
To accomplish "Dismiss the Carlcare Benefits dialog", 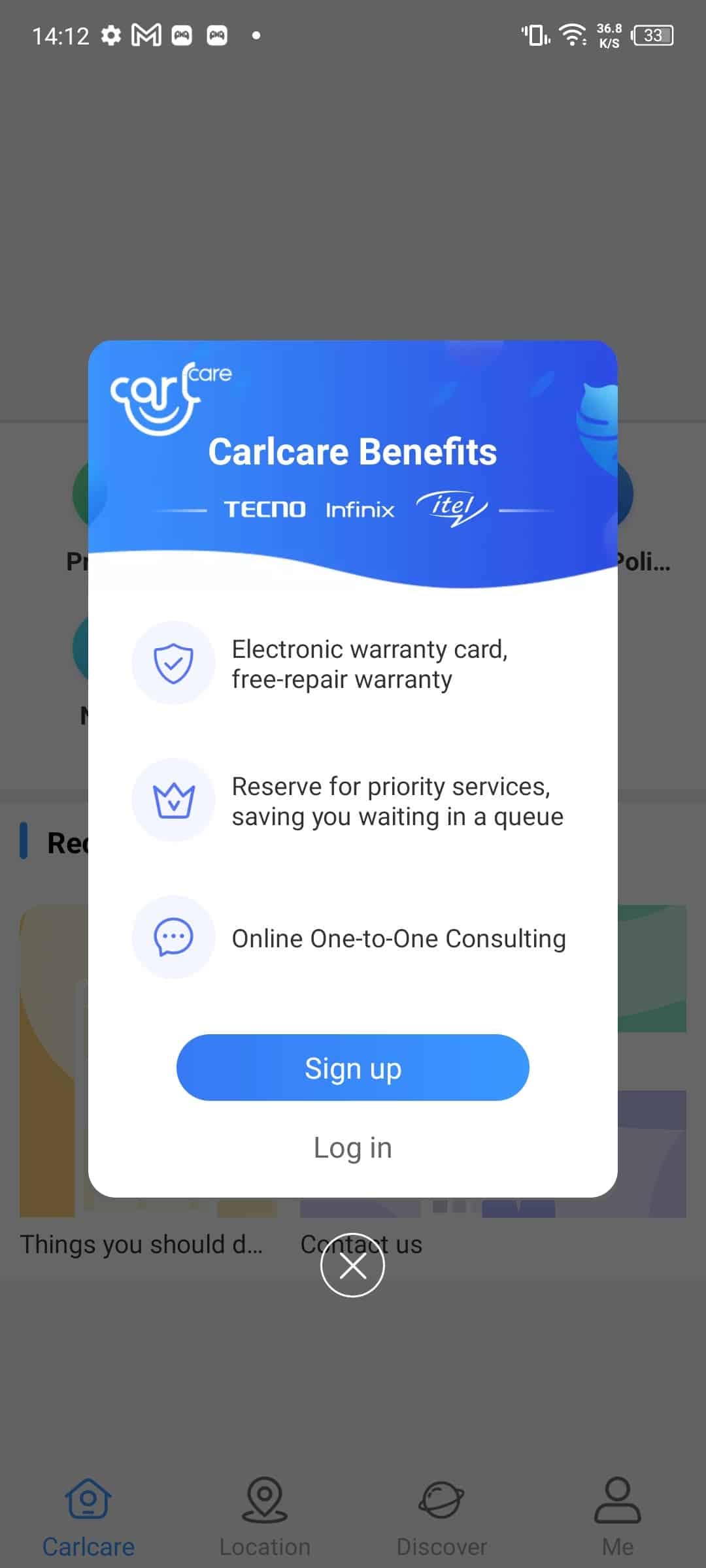I will point(352,1266).
